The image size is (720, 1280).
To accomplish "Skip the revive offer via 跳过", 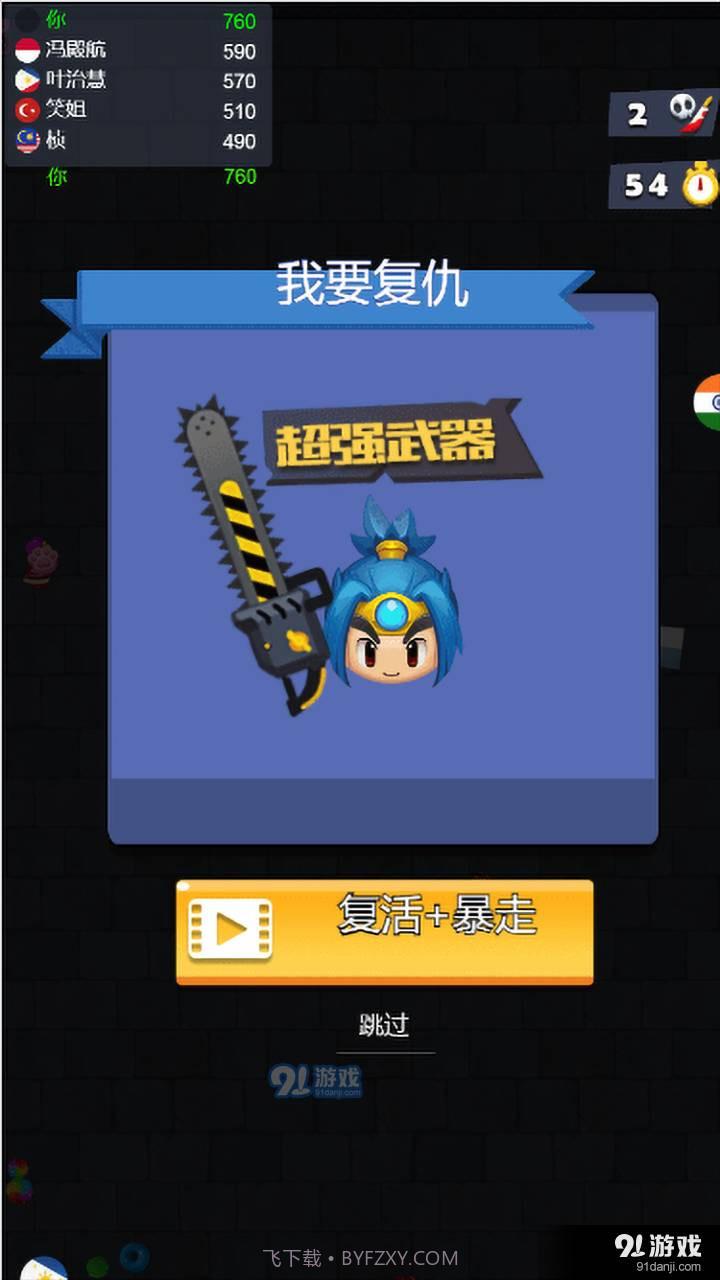I will click(x=385, y=1026).
